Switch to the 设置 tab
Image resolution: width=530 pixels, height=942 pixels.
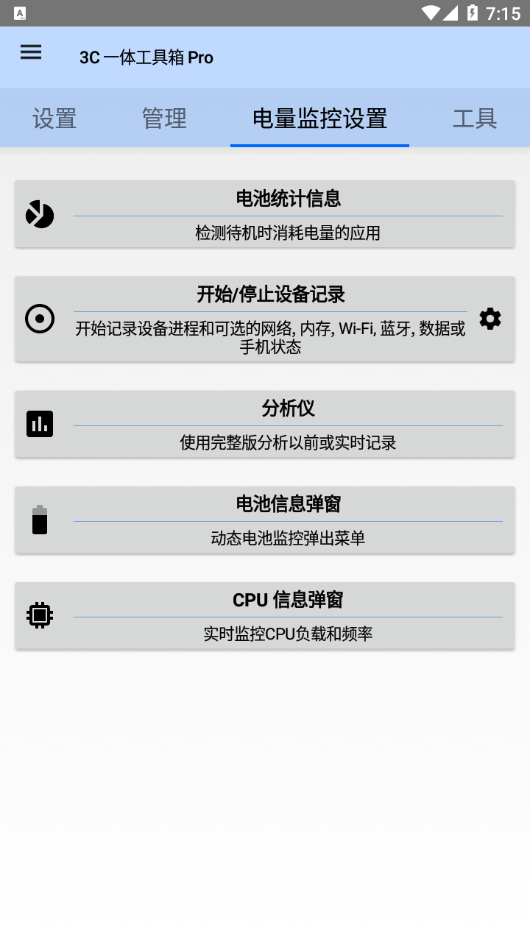pyautogui.click(x=54, y=118)
